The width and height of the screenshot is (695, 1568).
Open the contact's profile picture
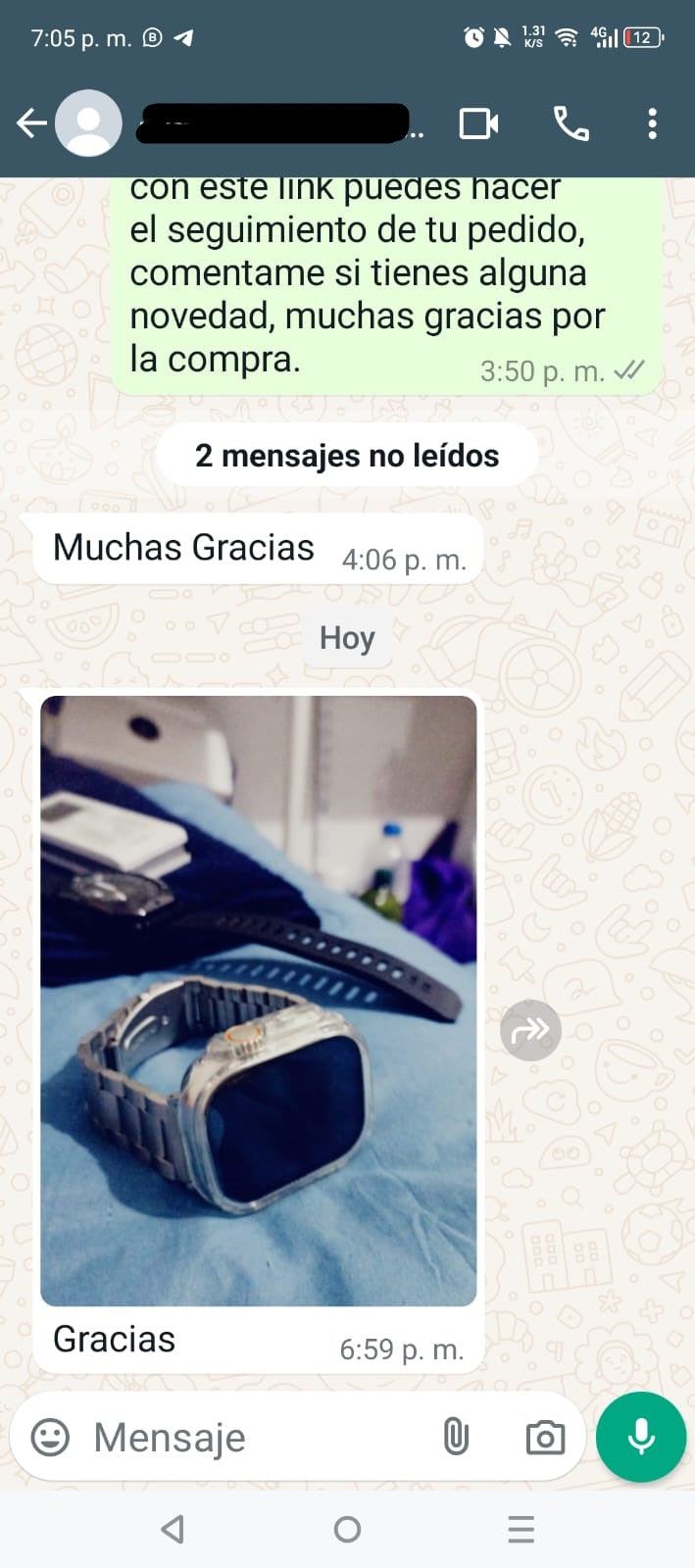88,123
